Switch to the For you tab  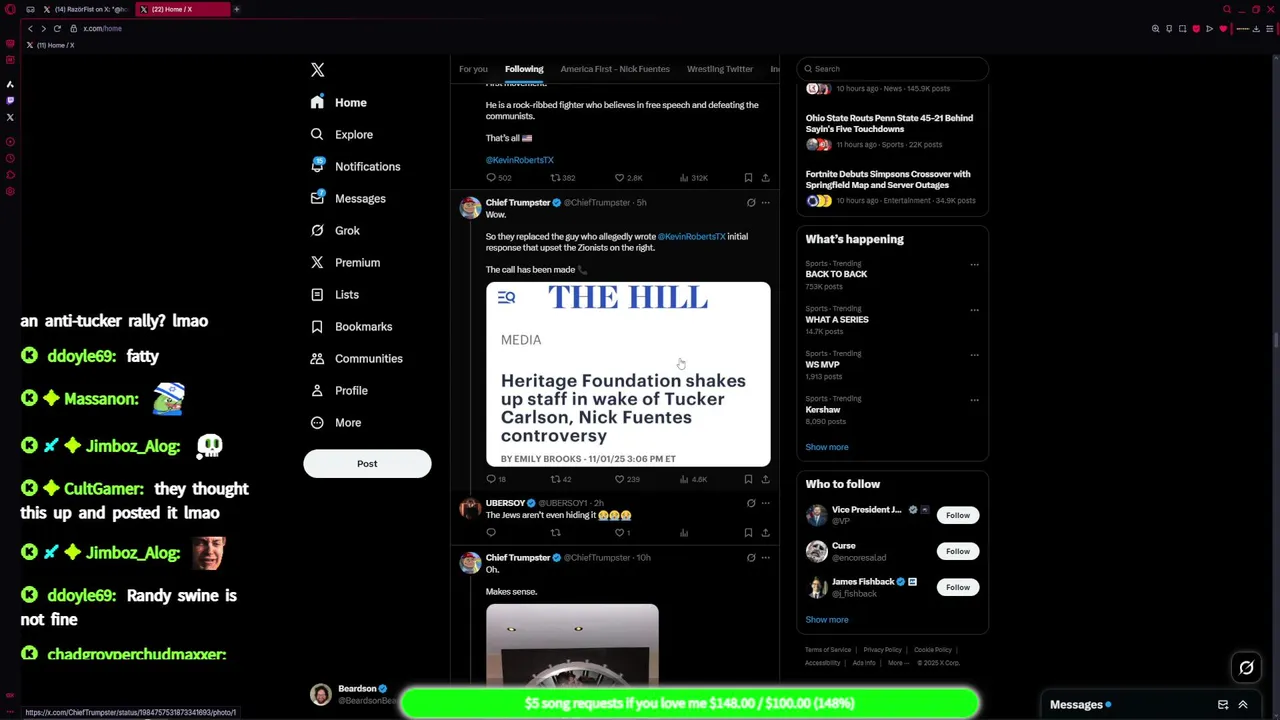tap(473, 69)
